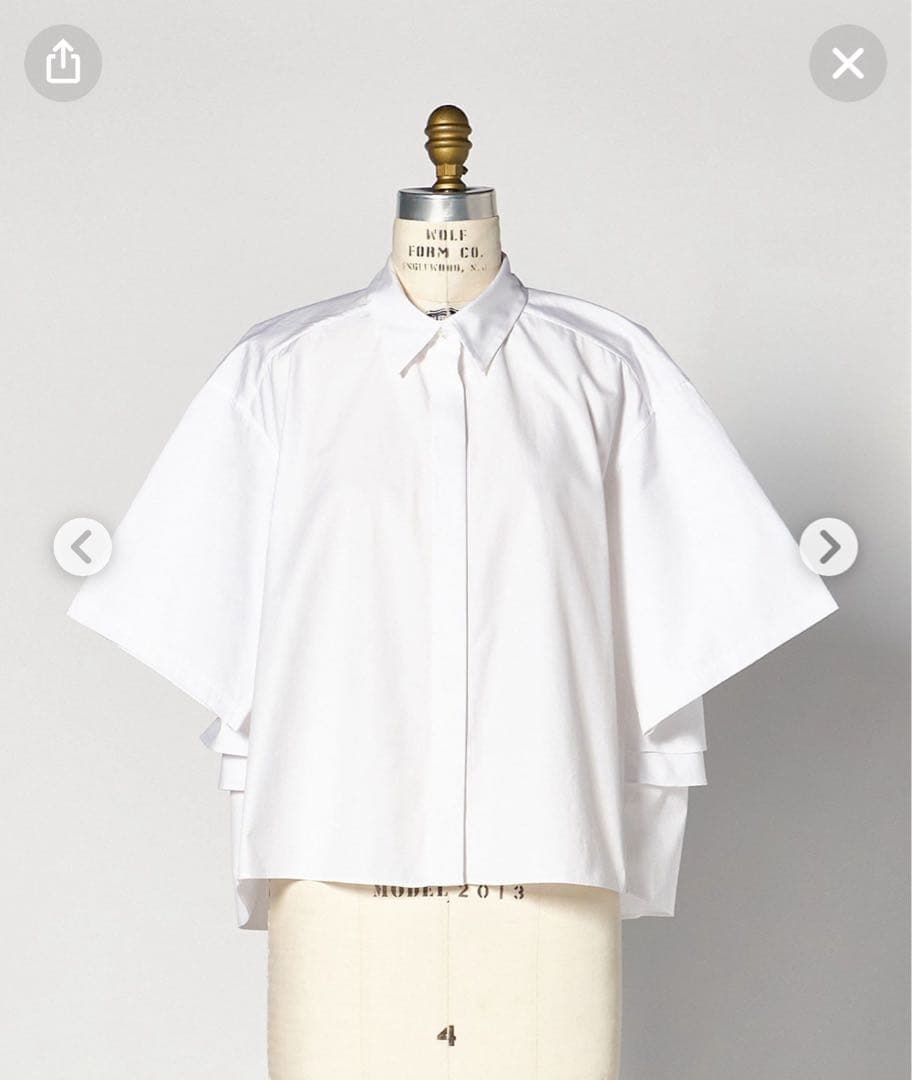Close the image viewer
The height and width of the screenshot is (1080, 912).
(847, 64)
